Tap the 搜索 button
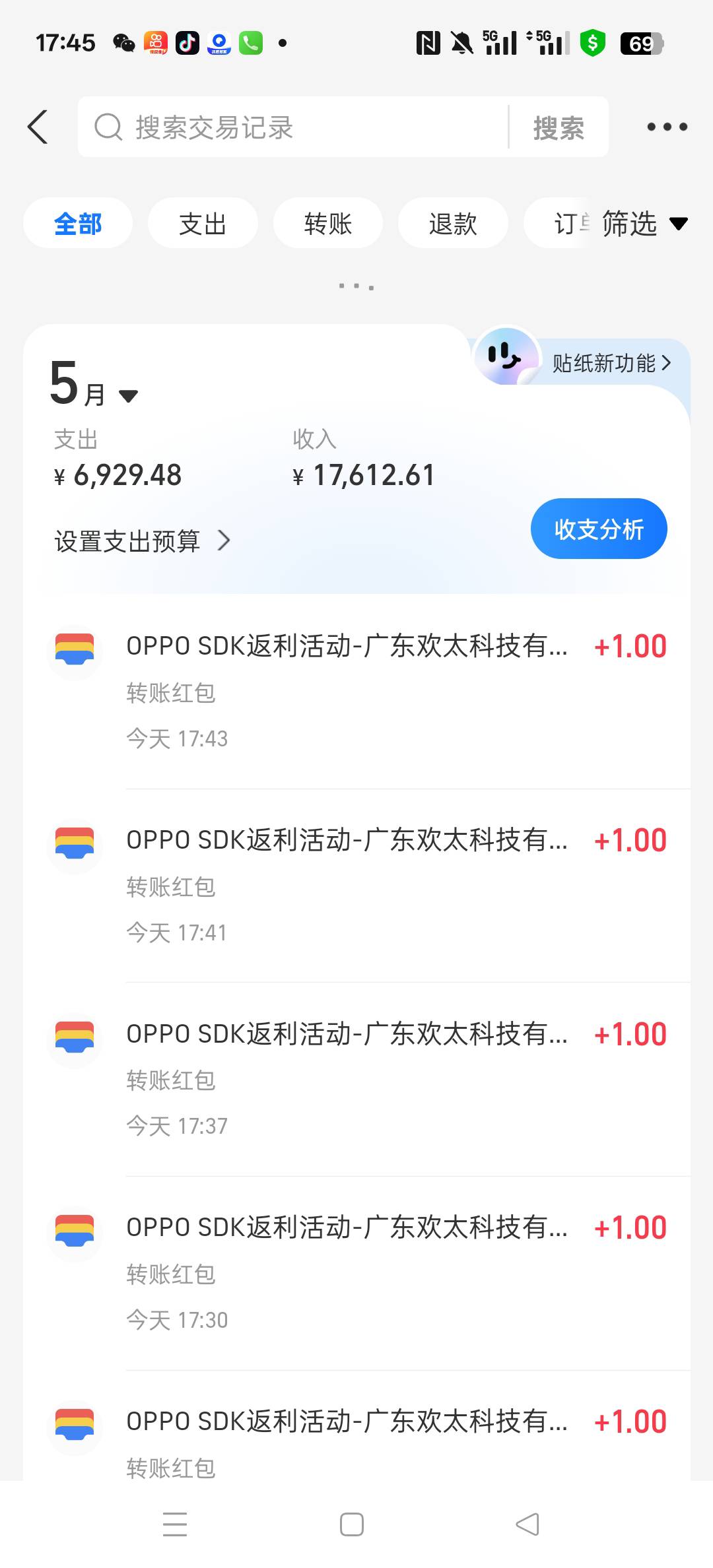 coord(559,127)
